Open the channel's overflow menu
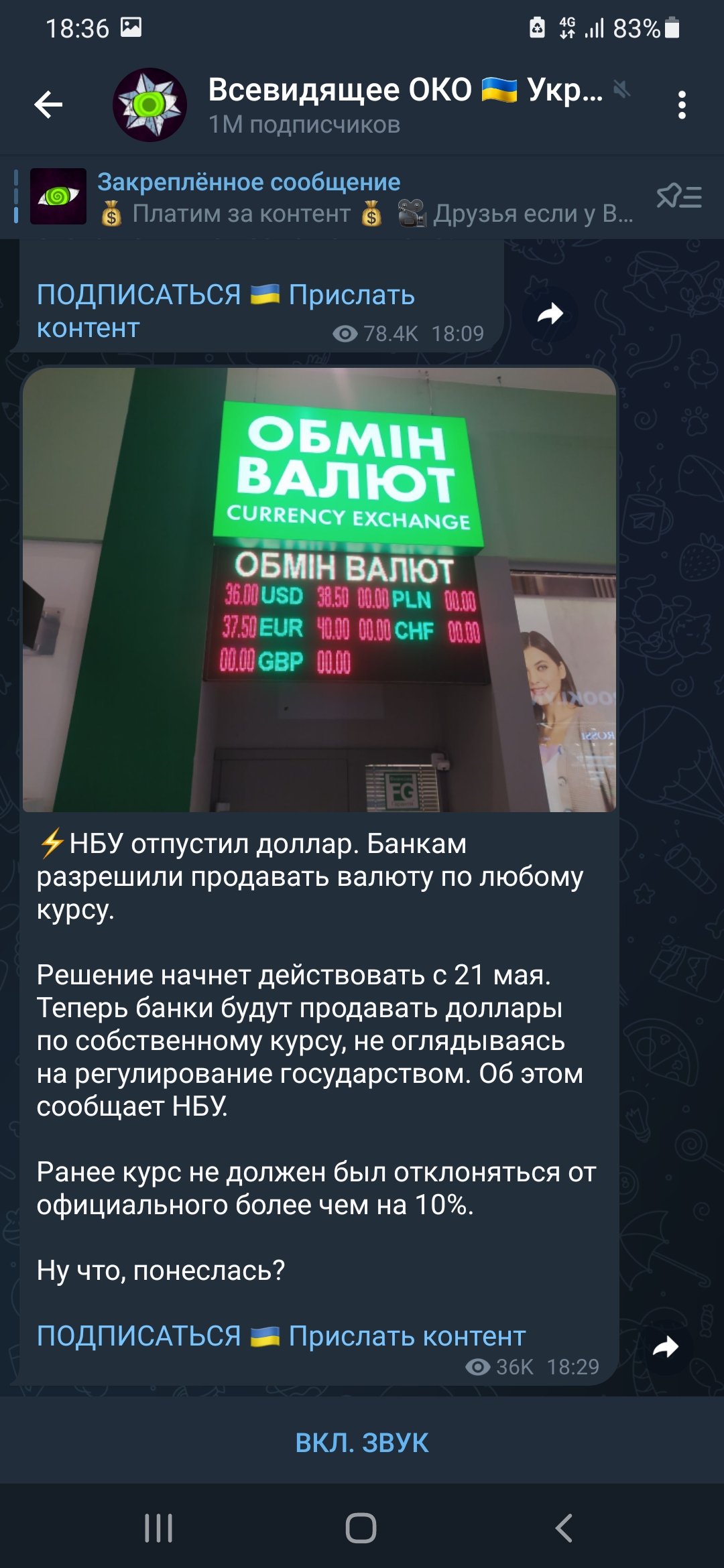The height and width of the screenshot is (1568, 724). (x=681, y=105)
